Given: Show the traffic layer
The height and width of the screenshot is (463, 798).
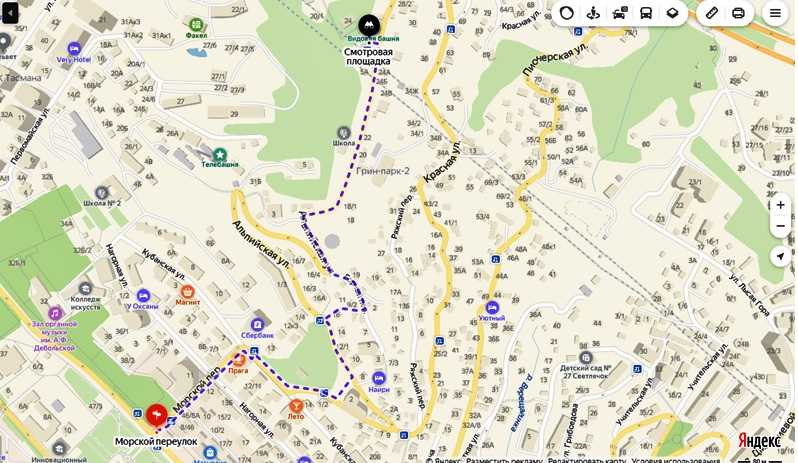Looking at the screenshot, I should [620, 13].
